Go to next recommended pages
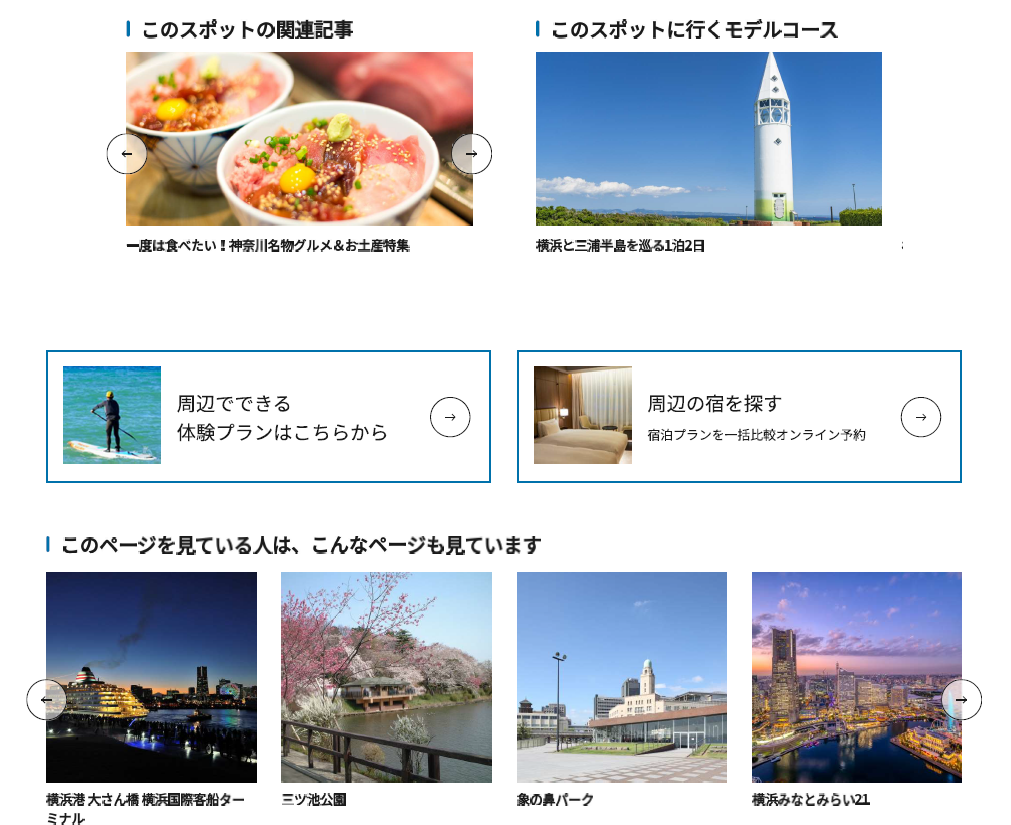 click(x=961, y=700)
